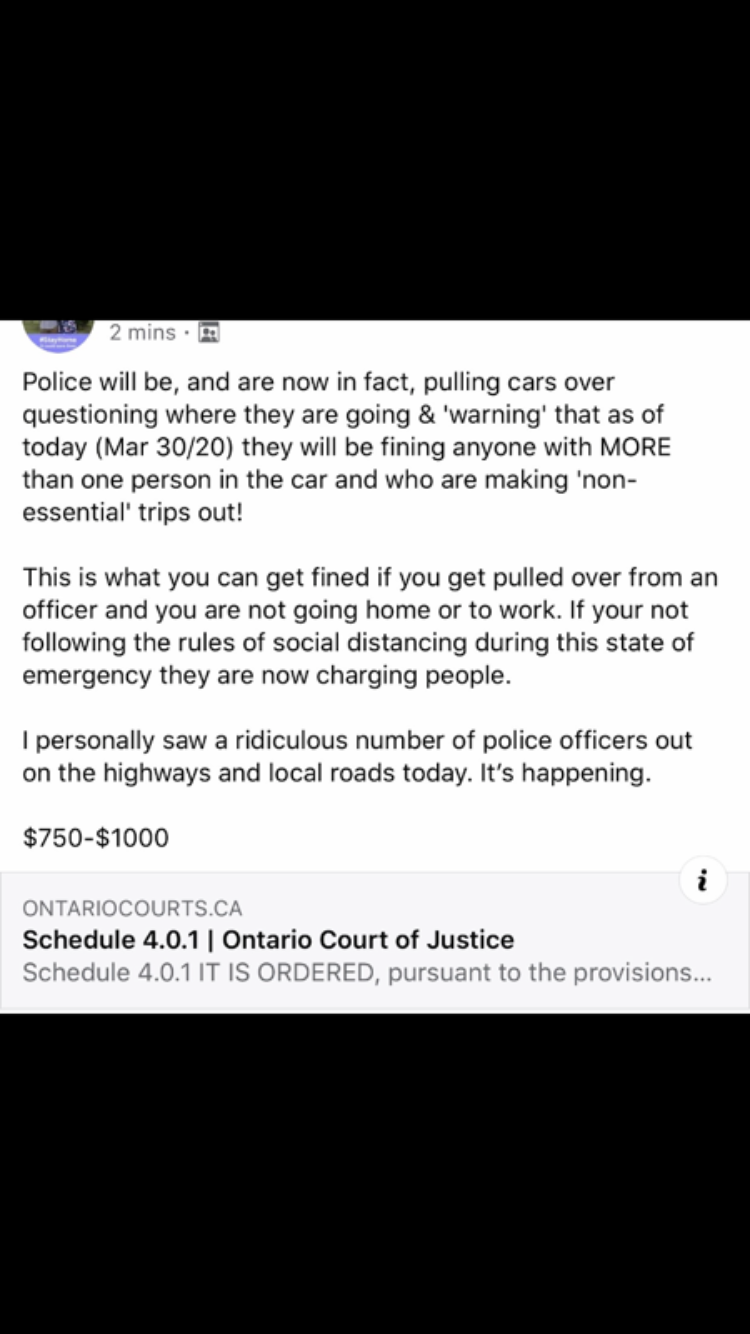Open the Ontario Court of Justice link card
The height and width of the screenshot is (1334, 750).
click(374, 940)
